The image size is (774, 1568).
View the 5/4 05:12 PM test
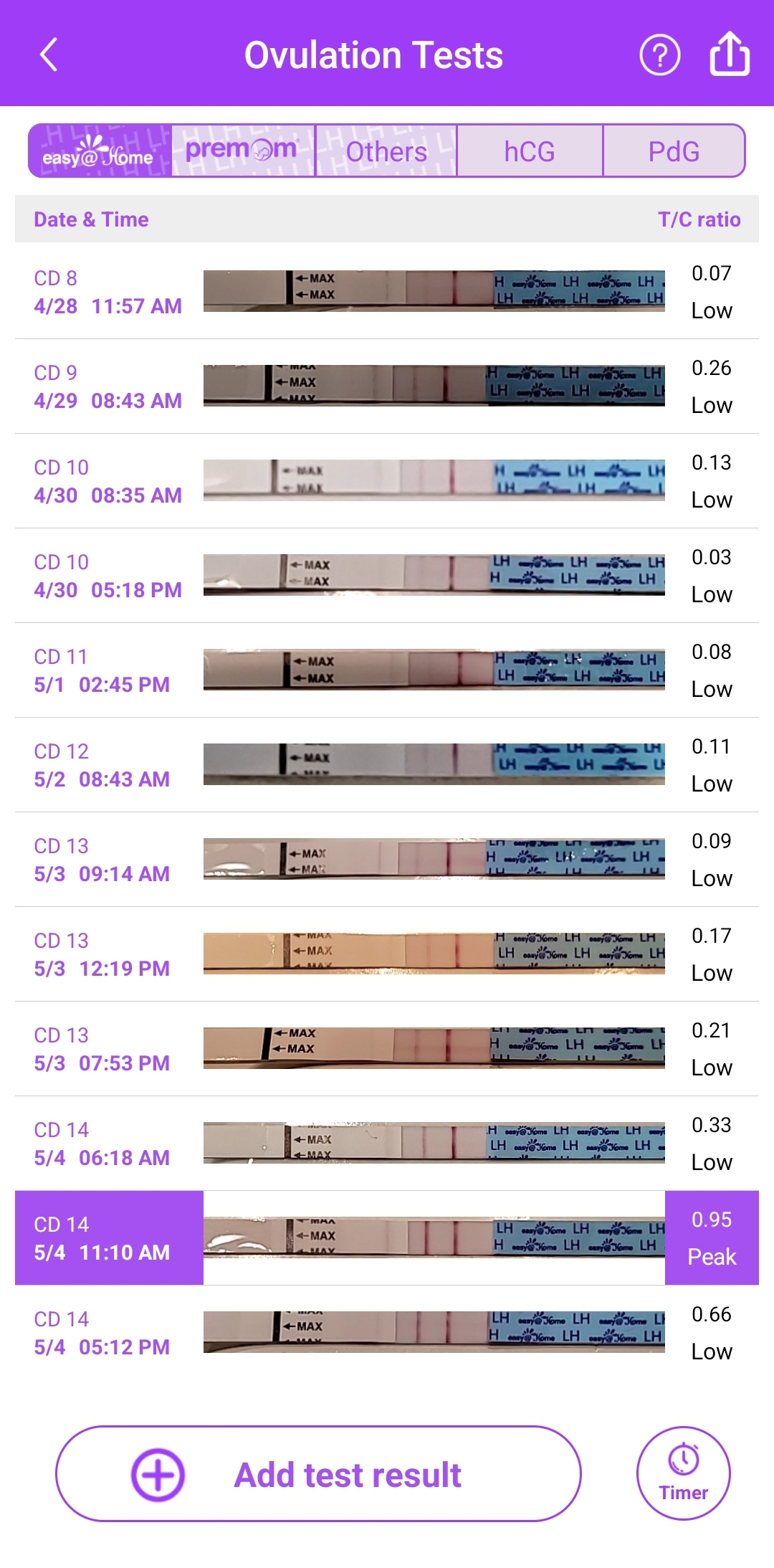(x=387, y=1333)
